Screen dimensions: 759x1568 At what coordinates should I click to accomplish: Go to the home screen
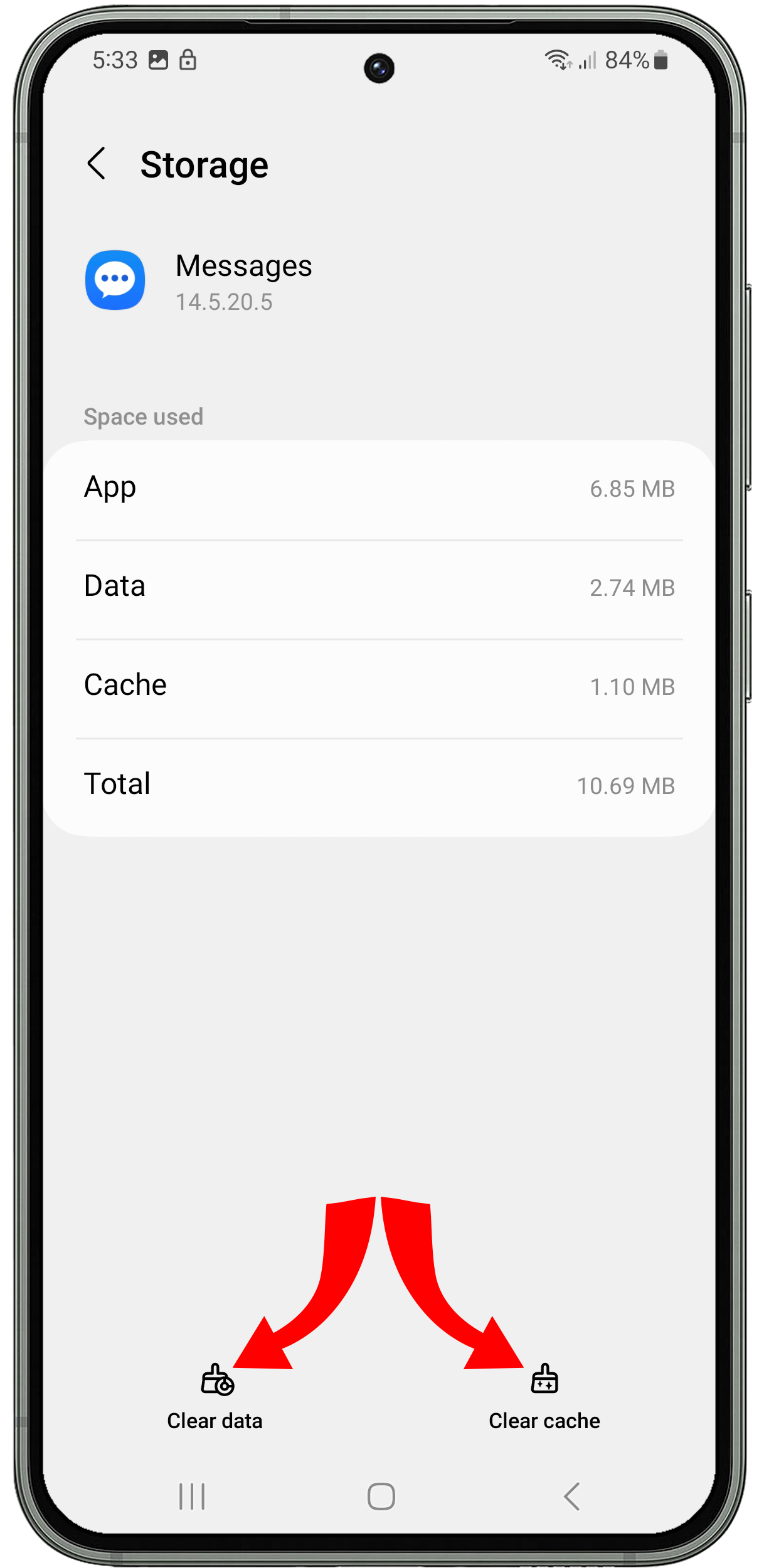click(x=381, y=1496)
